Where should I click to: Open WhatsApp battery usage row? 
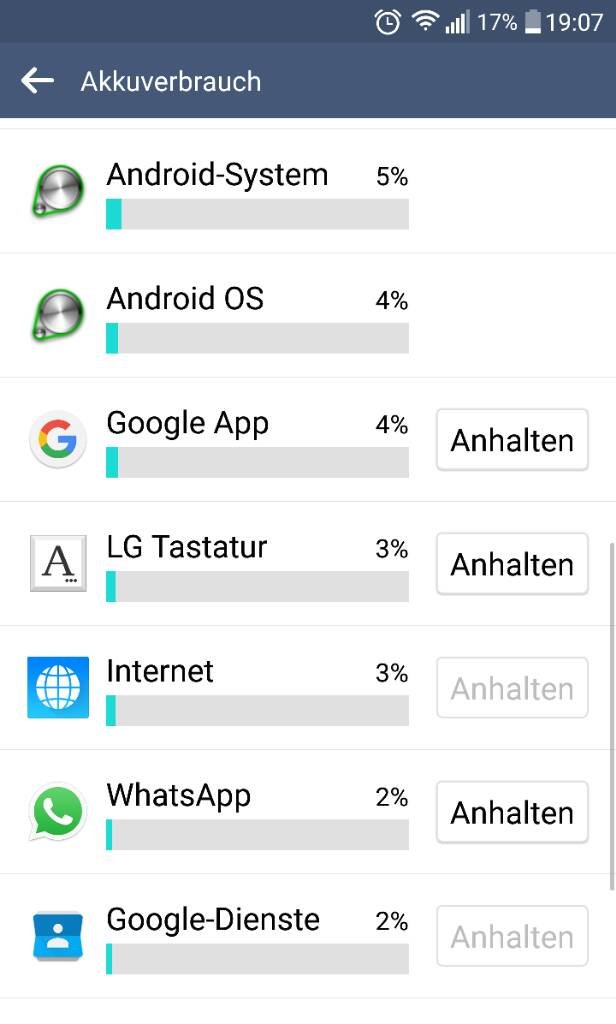(x=308, y=812)
